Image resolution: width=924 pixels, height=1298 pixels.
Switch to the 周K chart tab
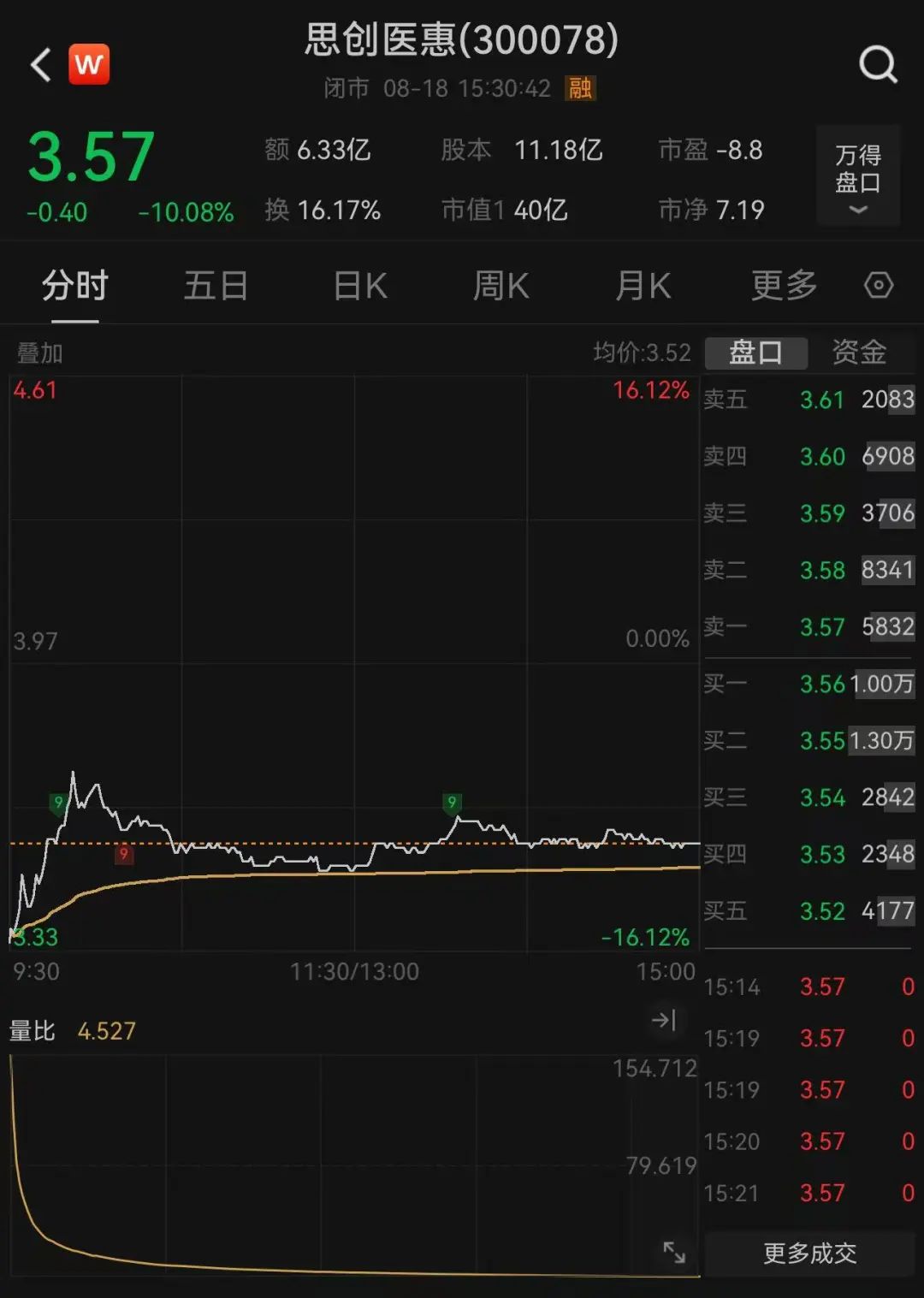pyautogui.click(x=501, y=286)
